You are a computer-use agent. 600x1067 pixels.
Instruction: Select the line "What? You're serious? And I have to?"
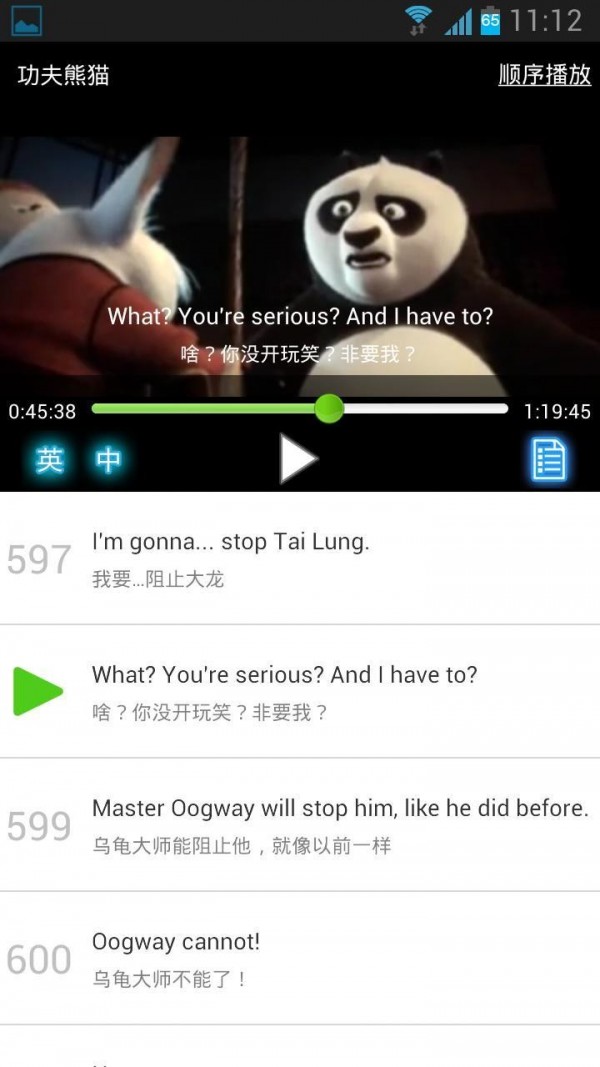point(300,691)
